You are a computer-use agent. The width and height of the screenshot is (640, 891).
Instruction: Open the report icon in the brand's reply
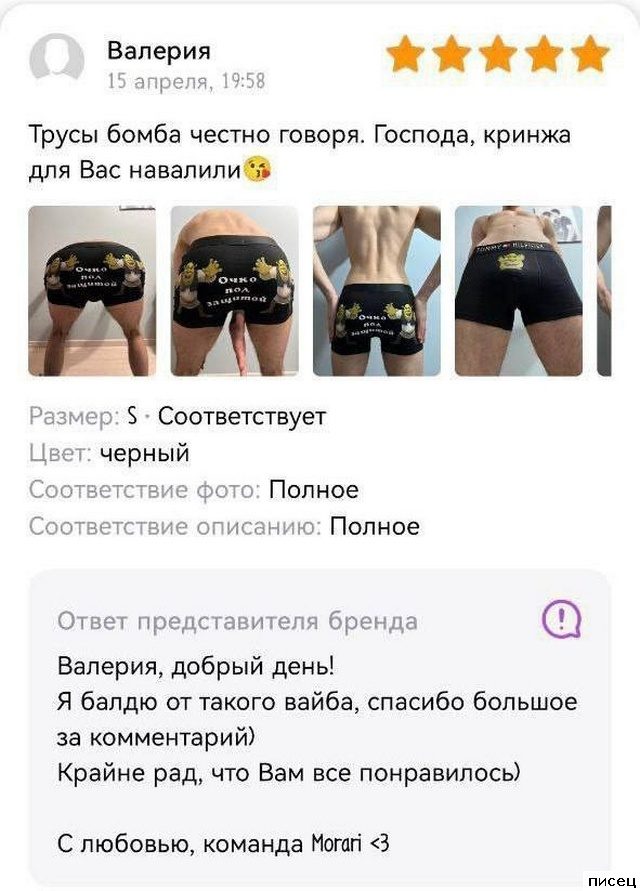pos(561,619)
